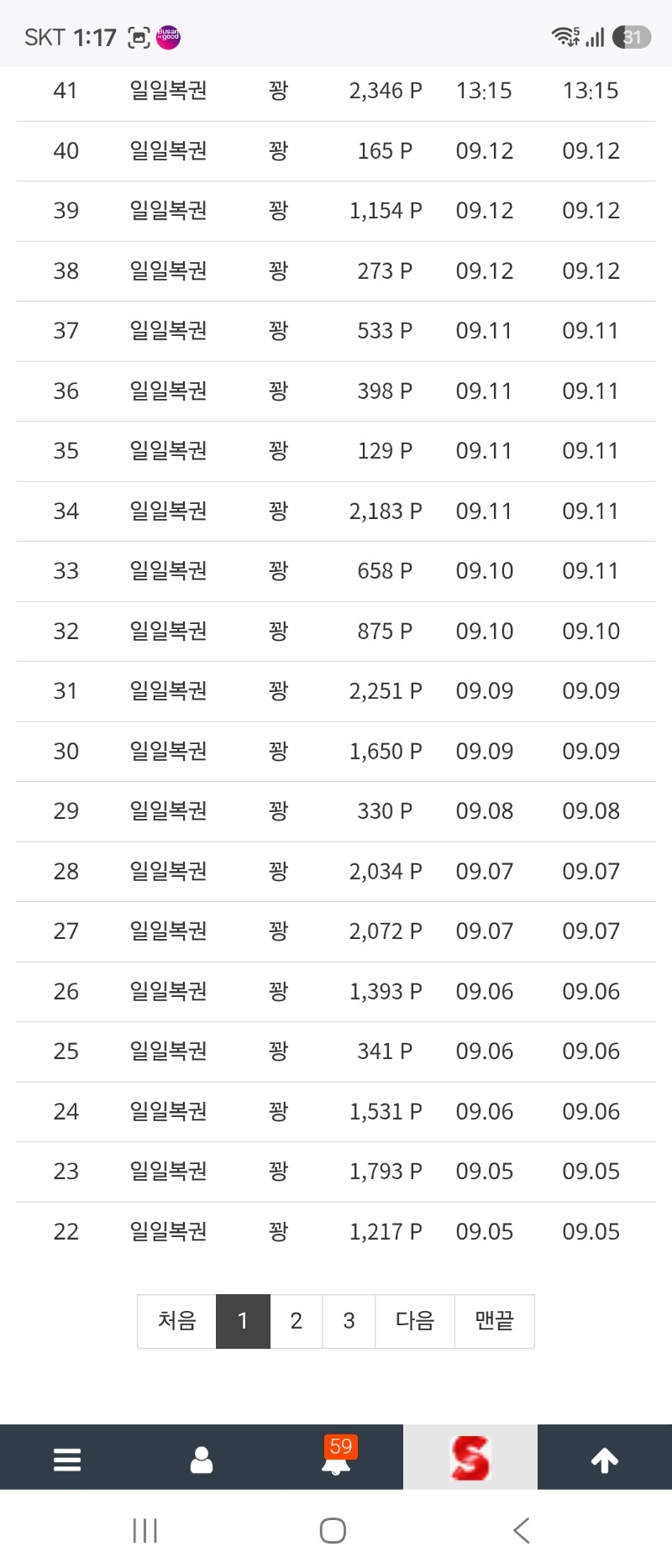Tap the red S logo button
672x1568 pixels.
[x=470, y=1458]
